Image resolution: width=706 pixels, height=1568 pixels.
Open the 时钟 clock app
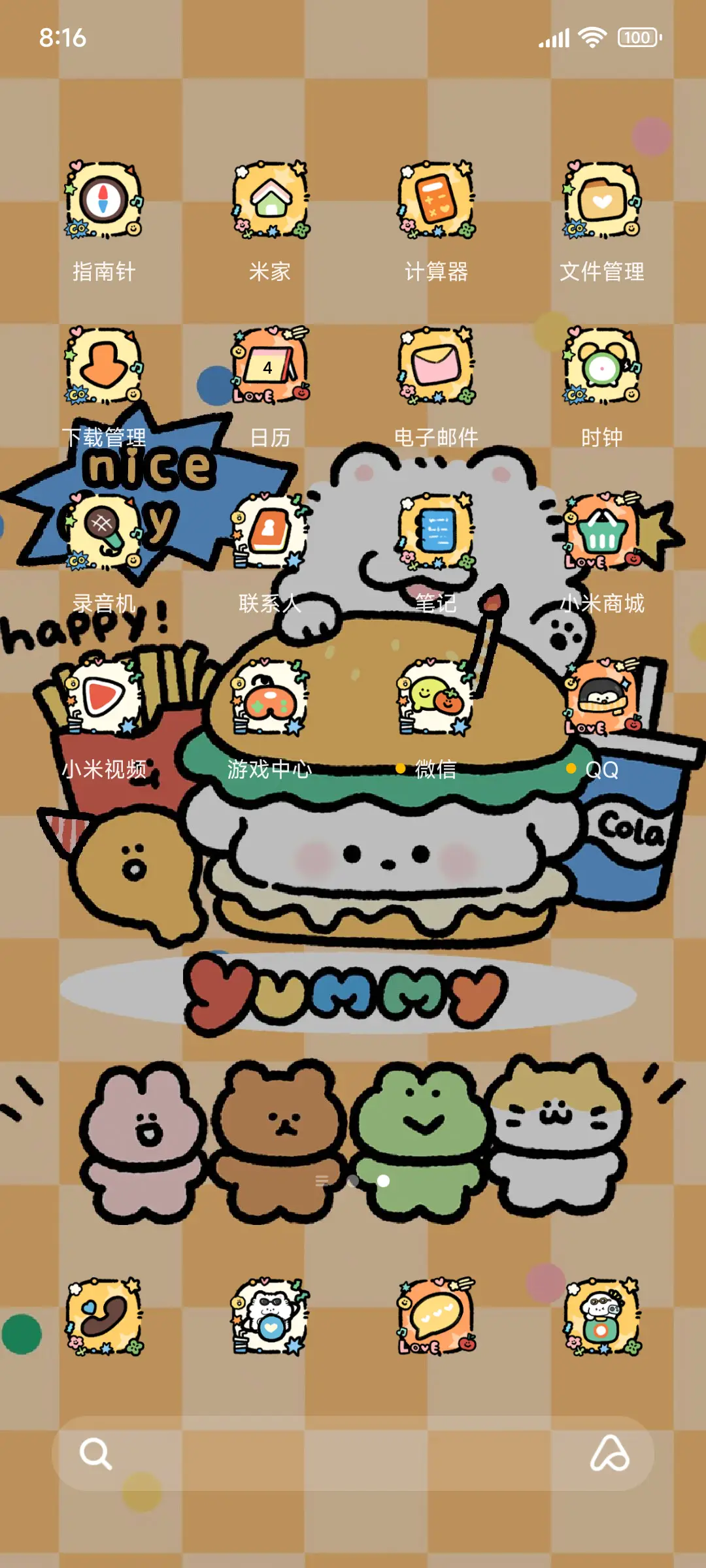coord(602,366)
